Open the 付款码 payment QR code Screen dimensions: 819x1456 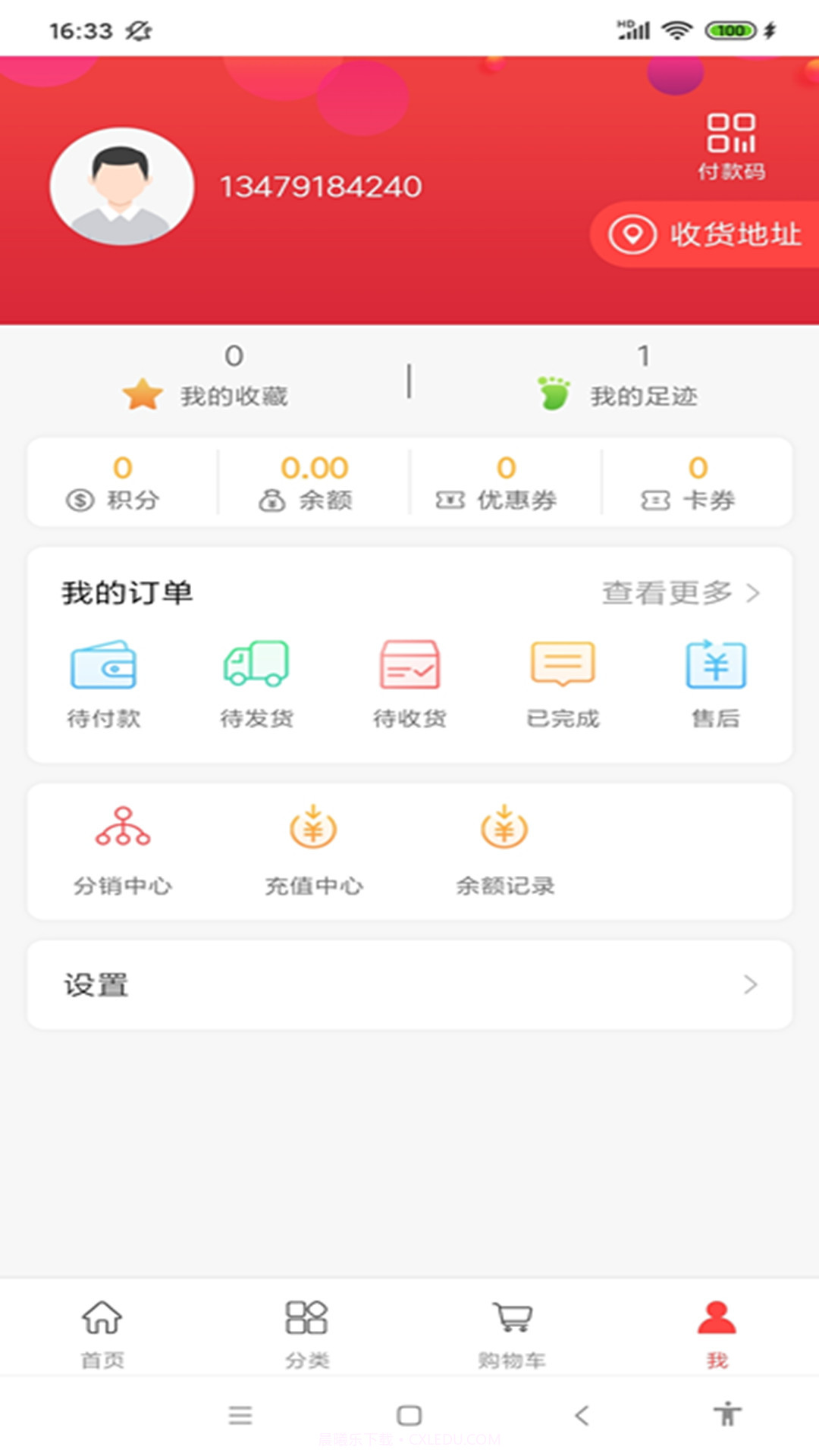(732, 144)
